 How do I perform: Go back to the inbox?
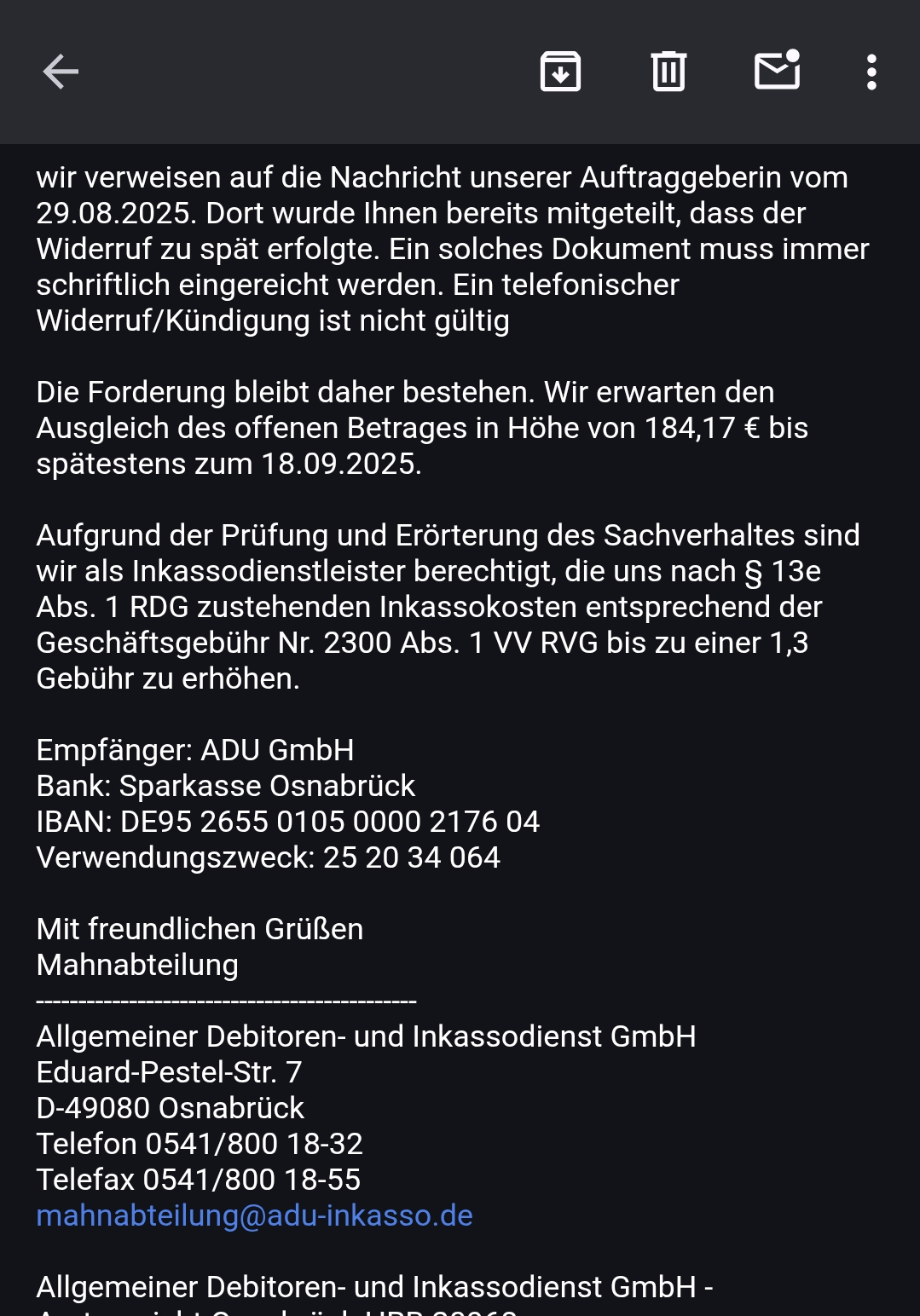point(61,72)
